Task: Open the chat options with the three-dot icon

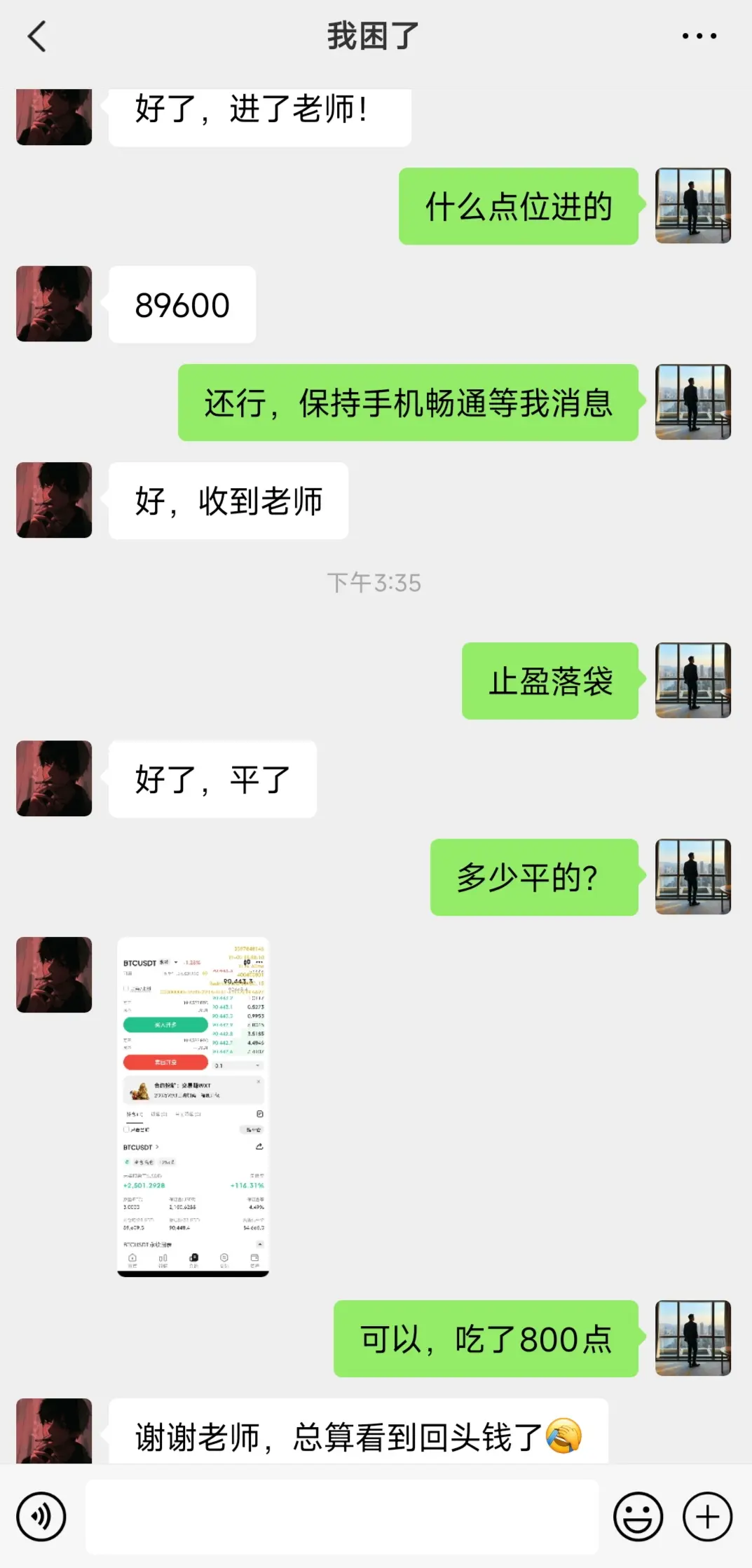Action: 698,35
